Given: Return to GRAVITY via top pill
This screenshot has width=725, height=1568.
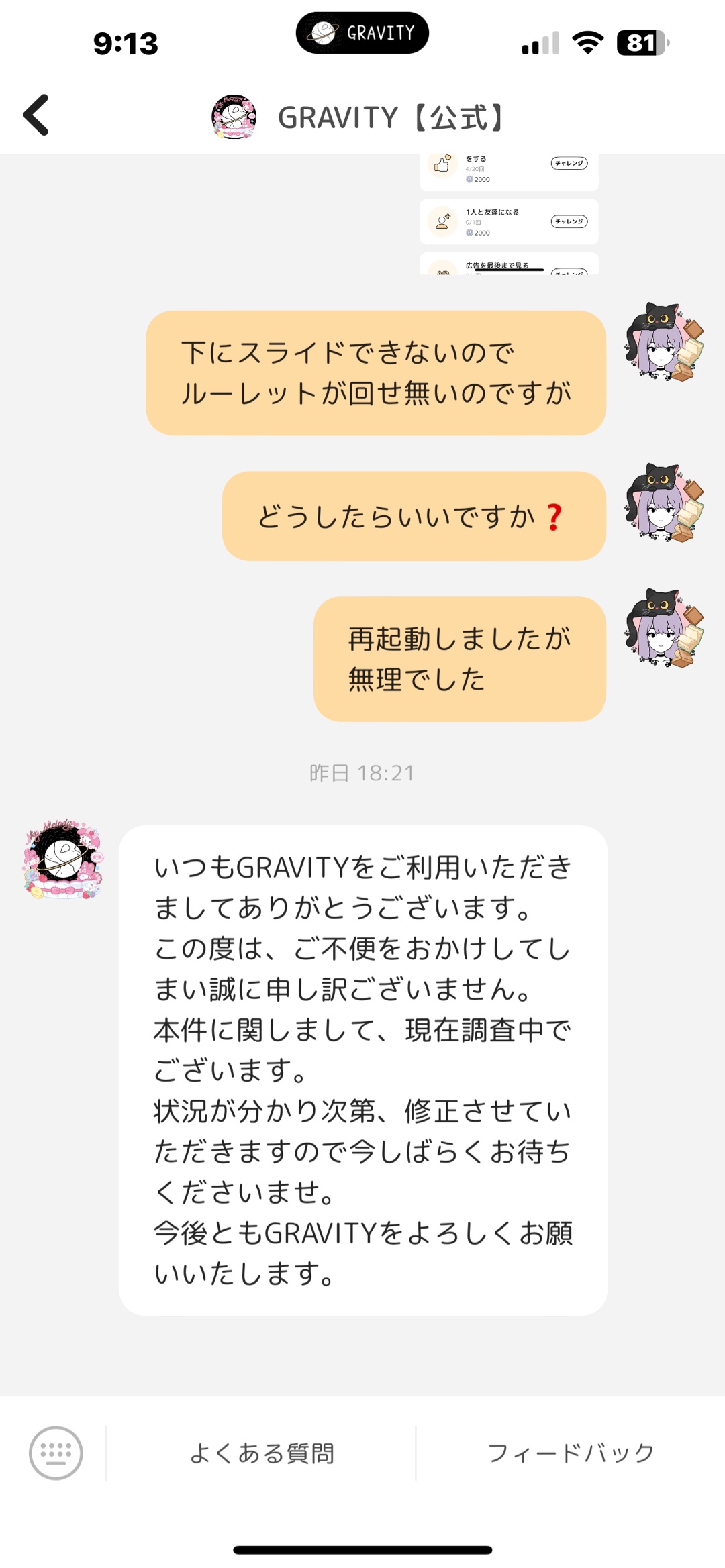Looking at the screenshot, I should [x=362, y=33].
